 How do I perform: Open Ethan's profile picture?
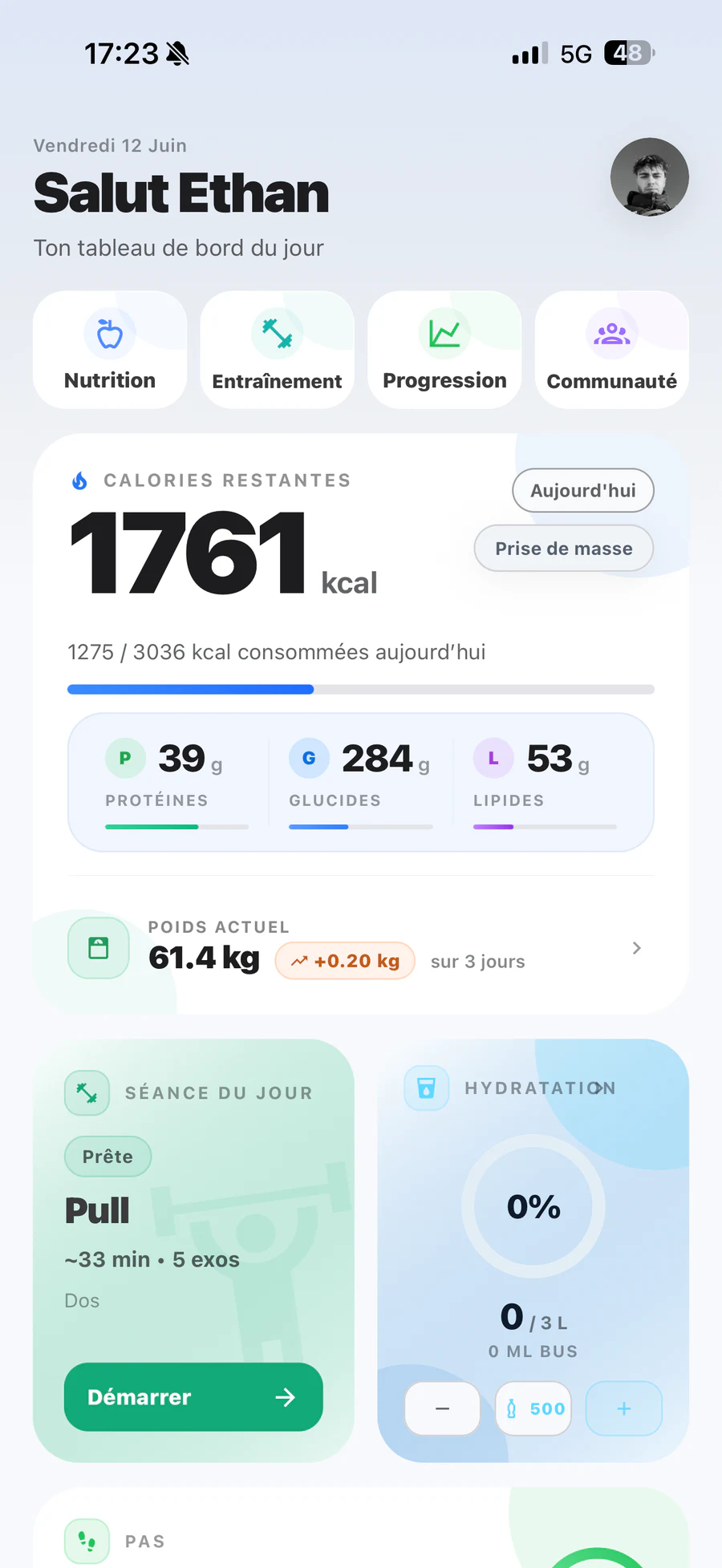(649, 177)
